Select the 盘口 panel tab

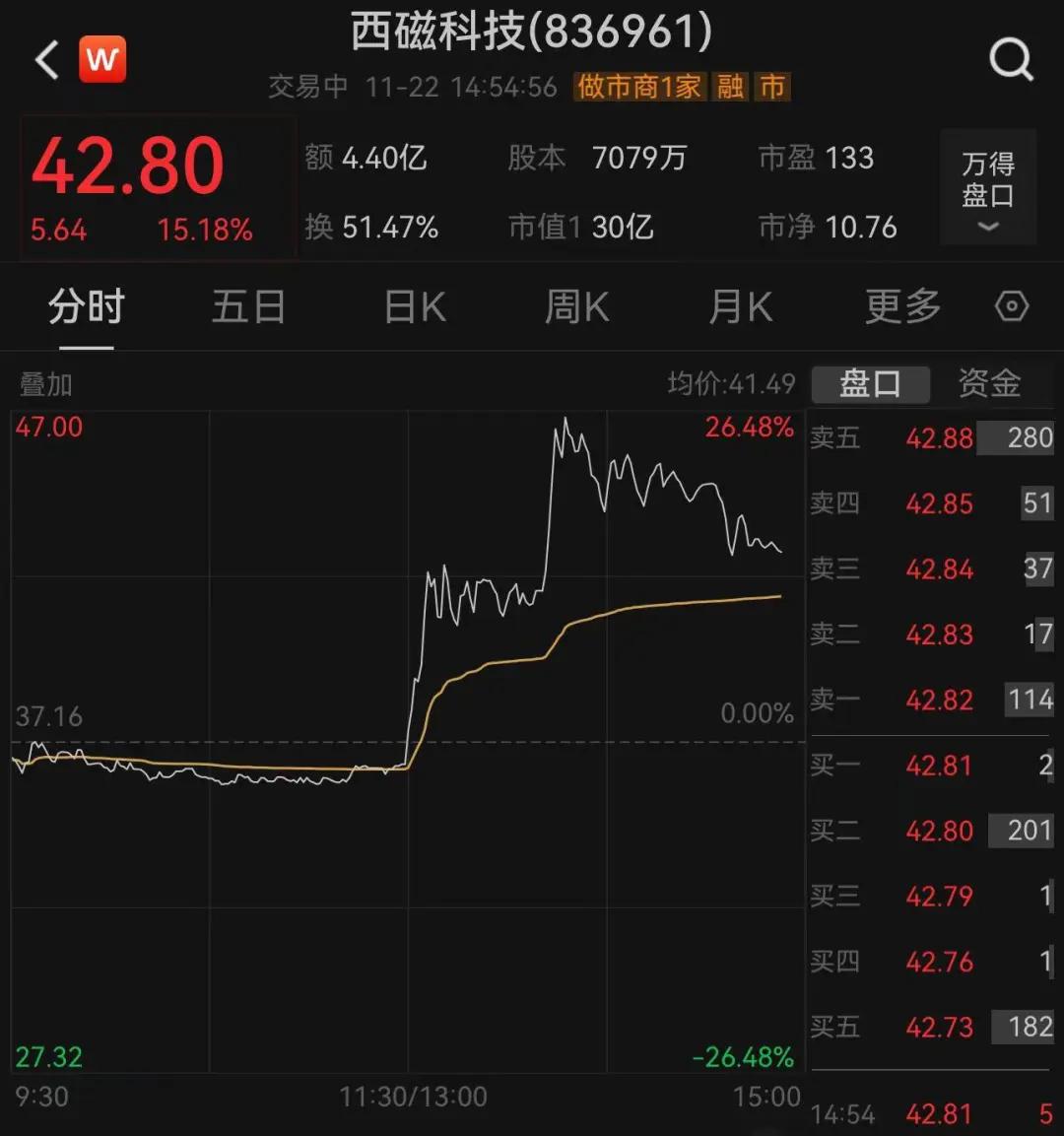coord(871,384)
